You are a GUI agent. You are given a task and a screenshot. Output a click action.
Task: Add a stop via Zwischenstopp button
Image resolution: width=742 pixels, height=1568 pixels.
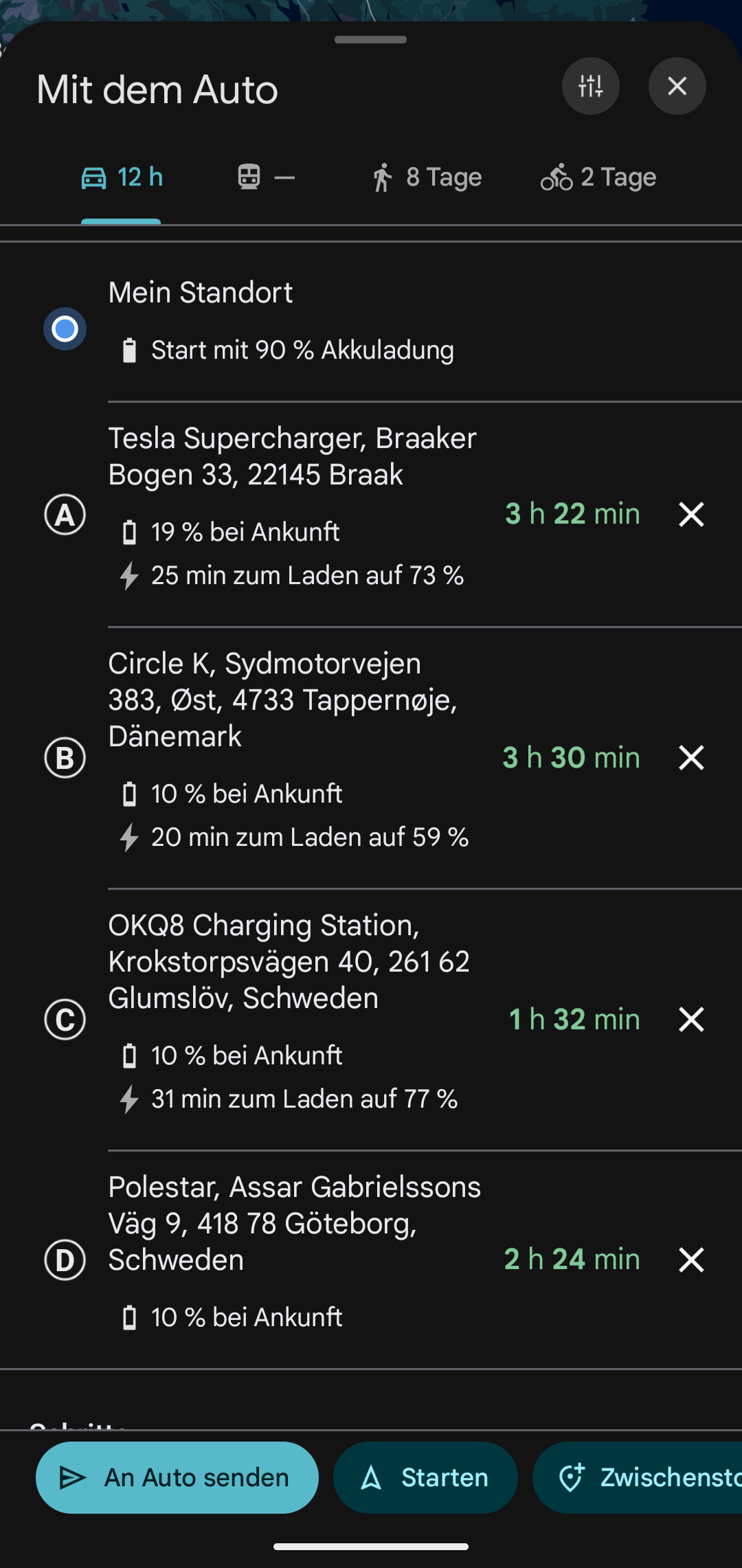point(638,1477)
